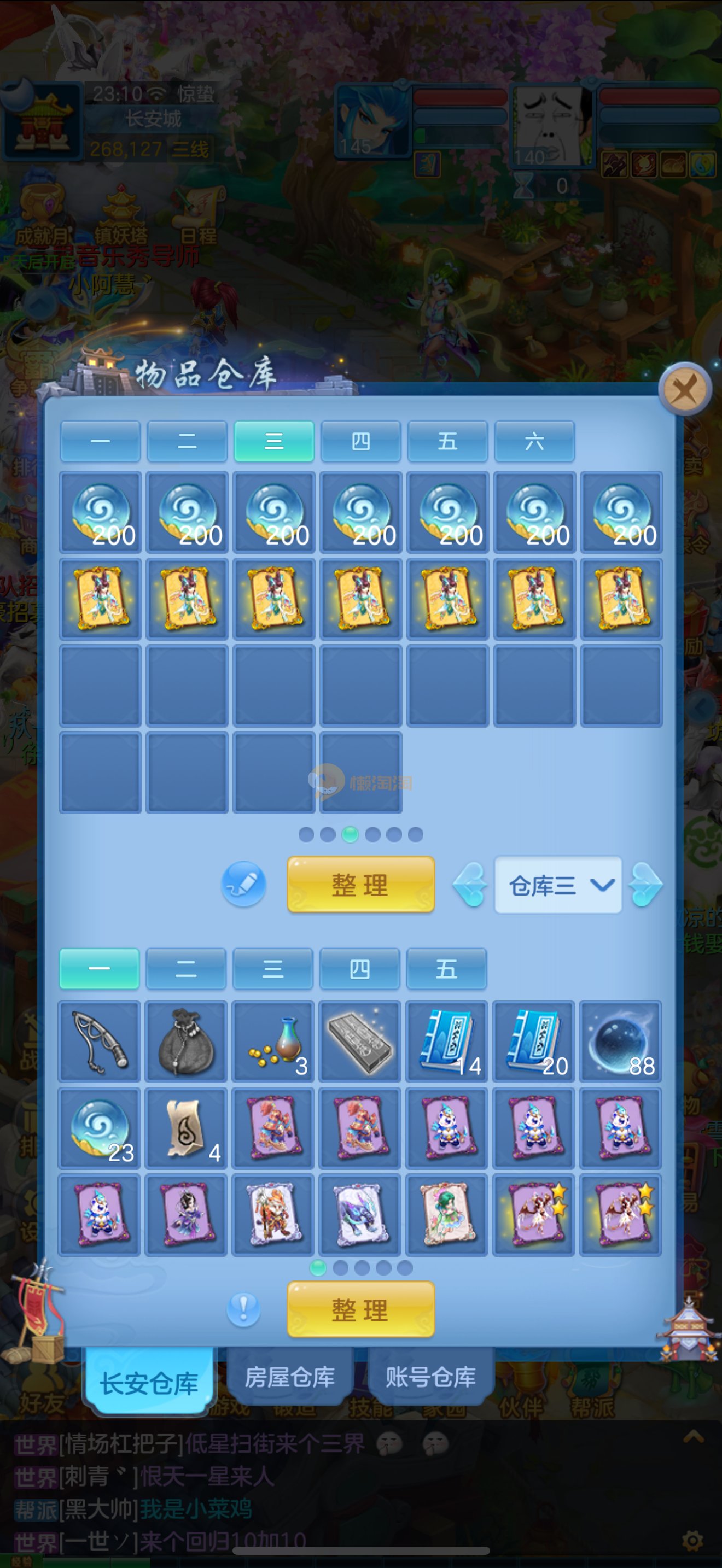Switch to bag page 二
Screen dimensions: 722x1568
187,968
